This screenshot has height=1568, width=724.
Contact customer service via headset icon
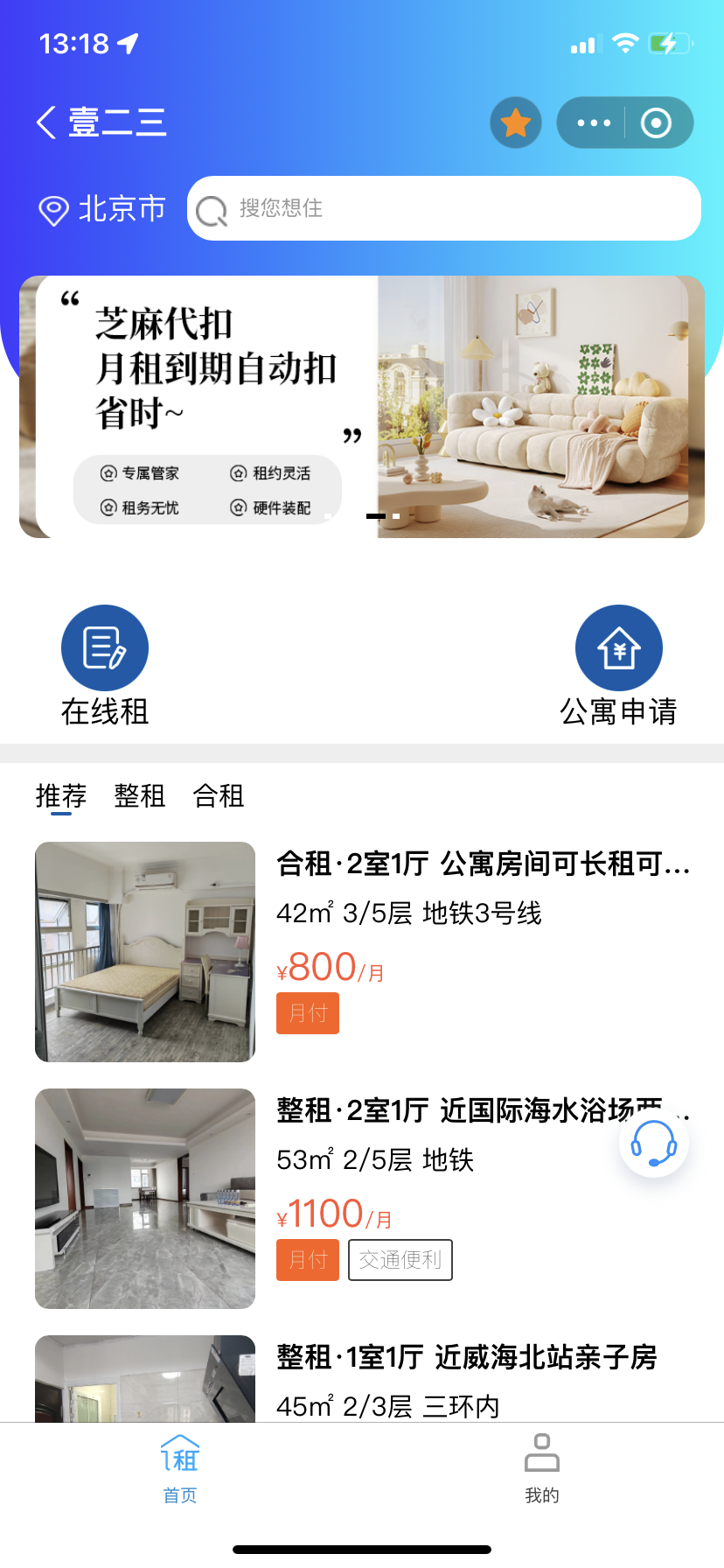click(654, 1143)
